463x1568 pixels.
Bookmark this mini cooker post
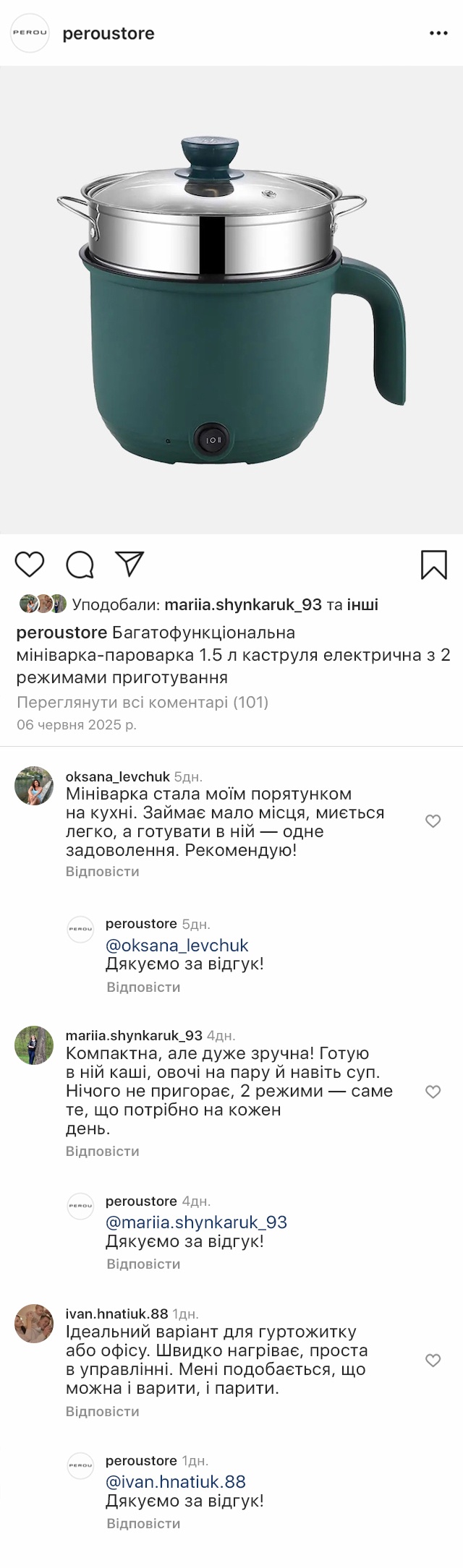[x=433, y=565]
